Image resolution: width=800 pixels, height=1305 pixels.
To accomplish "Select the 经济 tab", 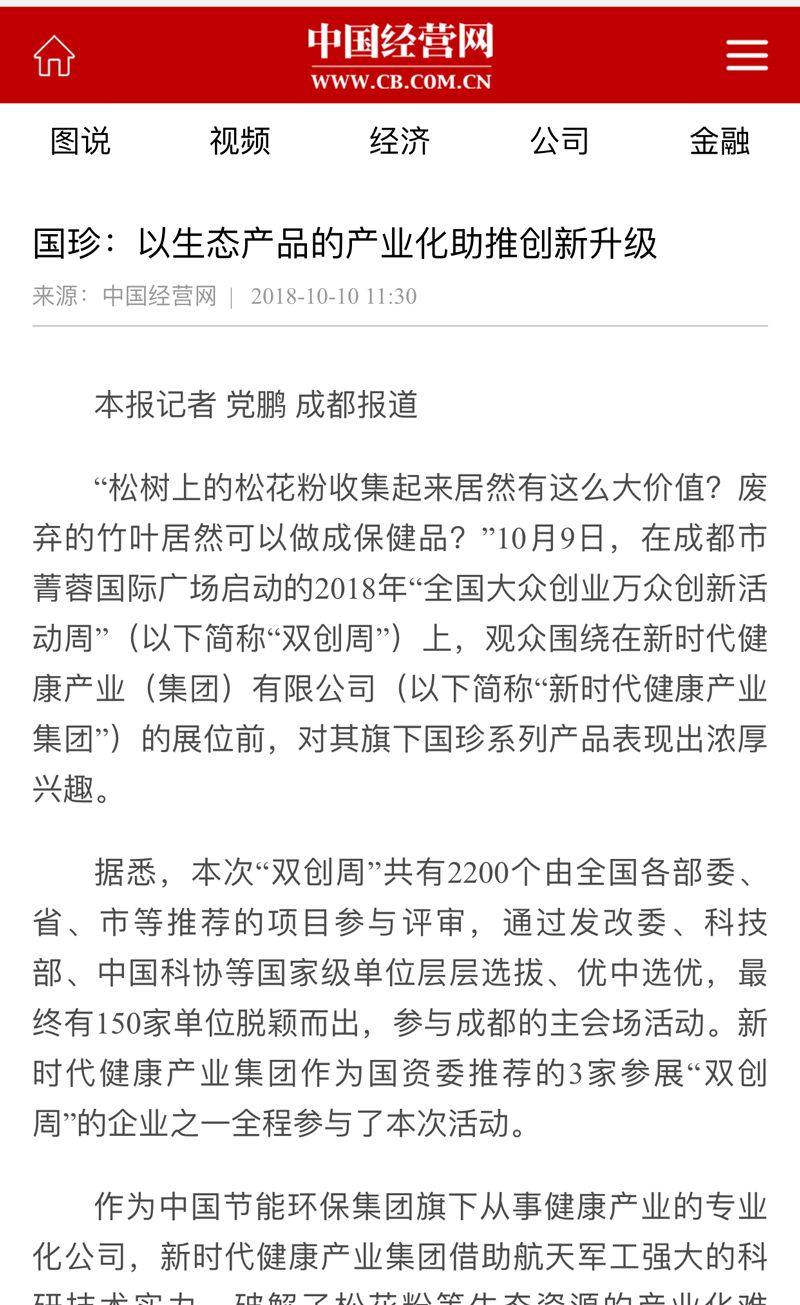I will click(x=400, y=141).
